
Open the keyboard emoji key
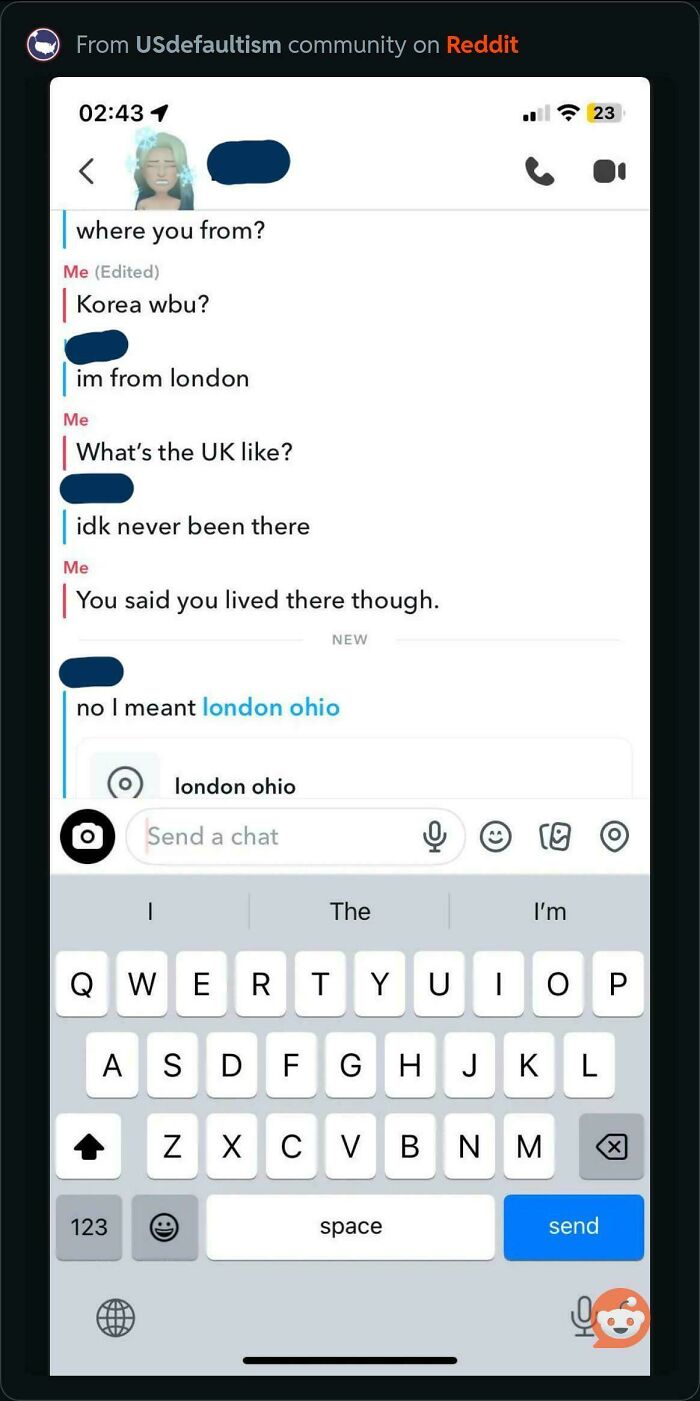(164, 1227)
